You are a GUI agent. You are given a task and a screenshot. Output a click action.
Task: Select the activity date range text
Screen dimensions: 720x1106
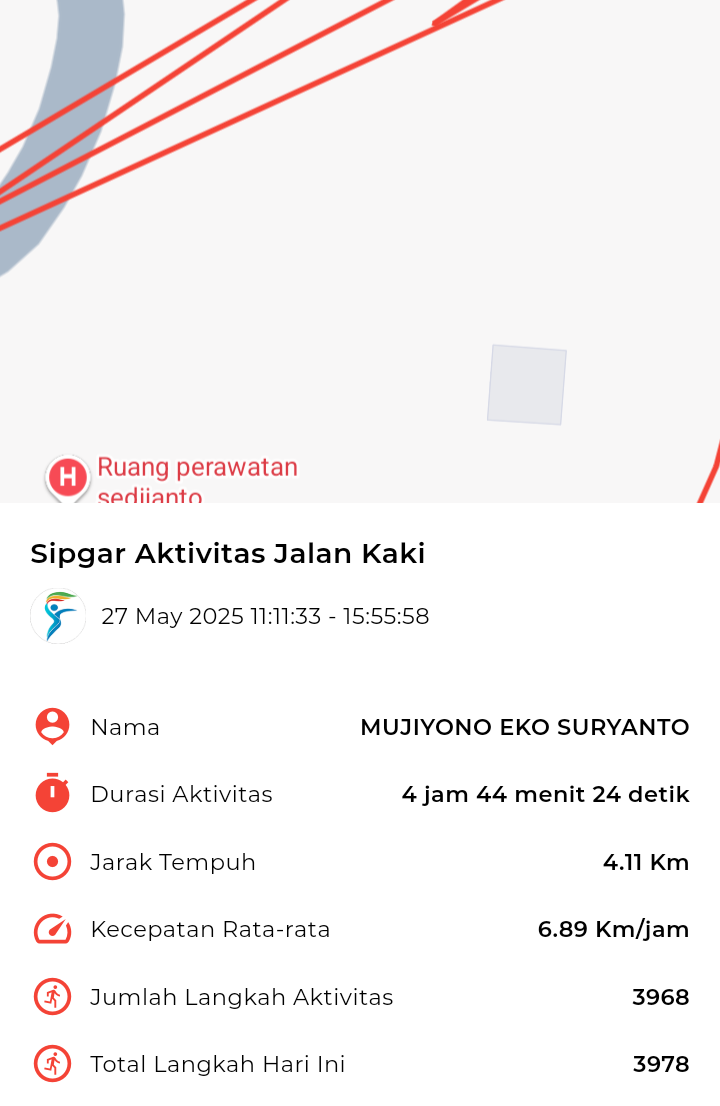pyautogui.click(x=265, y=617)
